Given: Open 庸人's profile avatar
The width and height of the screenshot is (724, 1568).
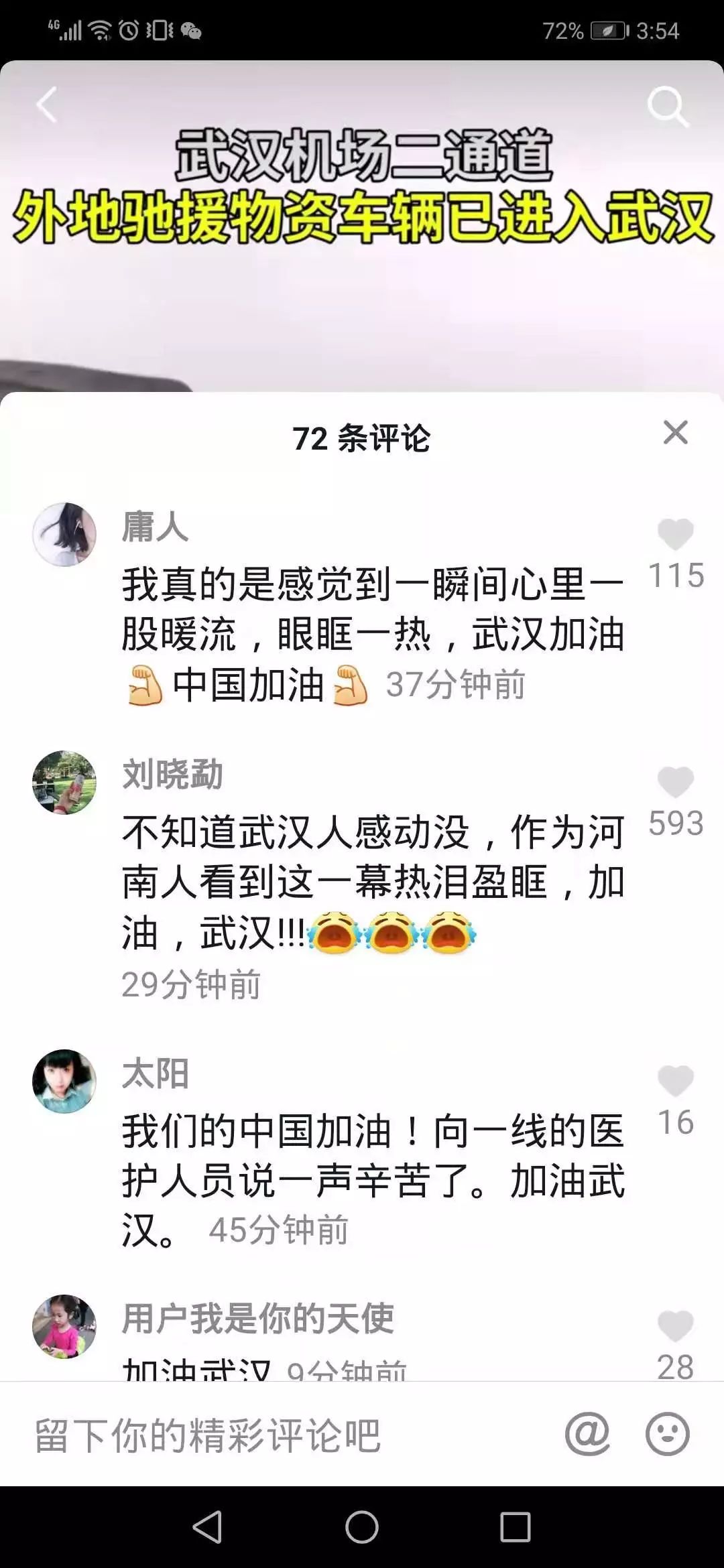Looking at the screenshot, I should [64, 535].
